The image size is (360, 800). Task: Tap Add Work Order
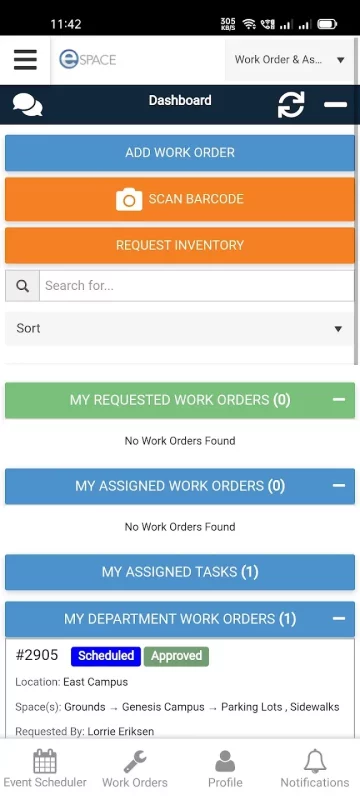point(180,153)
